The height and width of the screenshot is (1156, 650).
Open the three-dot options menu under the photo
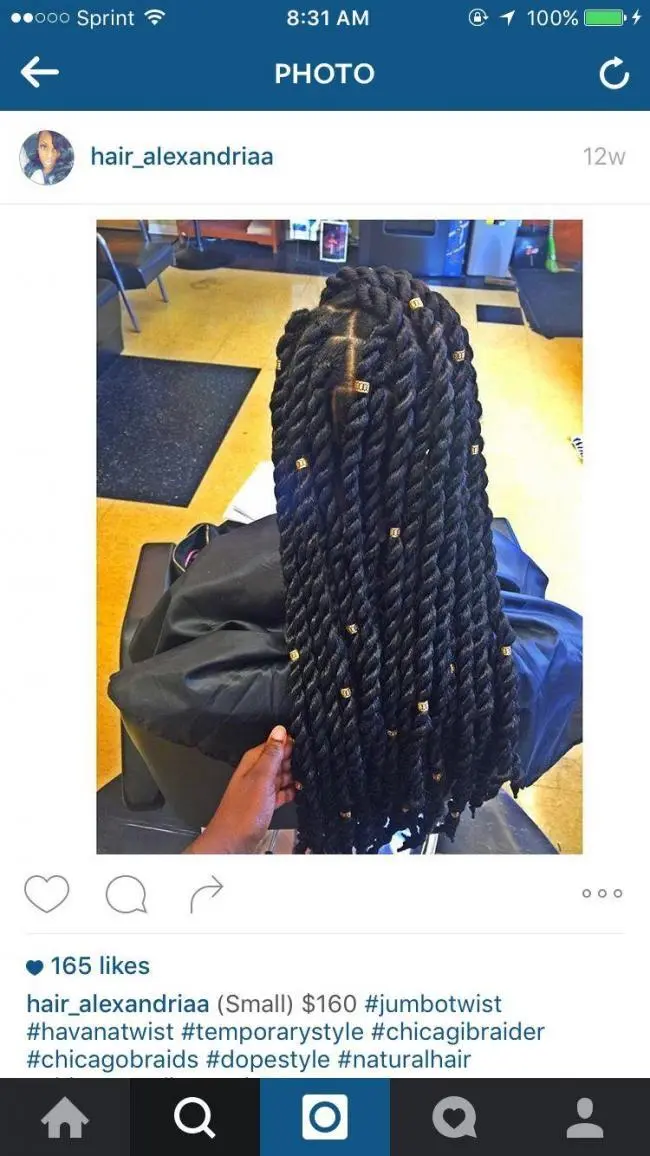coord(602,893)
